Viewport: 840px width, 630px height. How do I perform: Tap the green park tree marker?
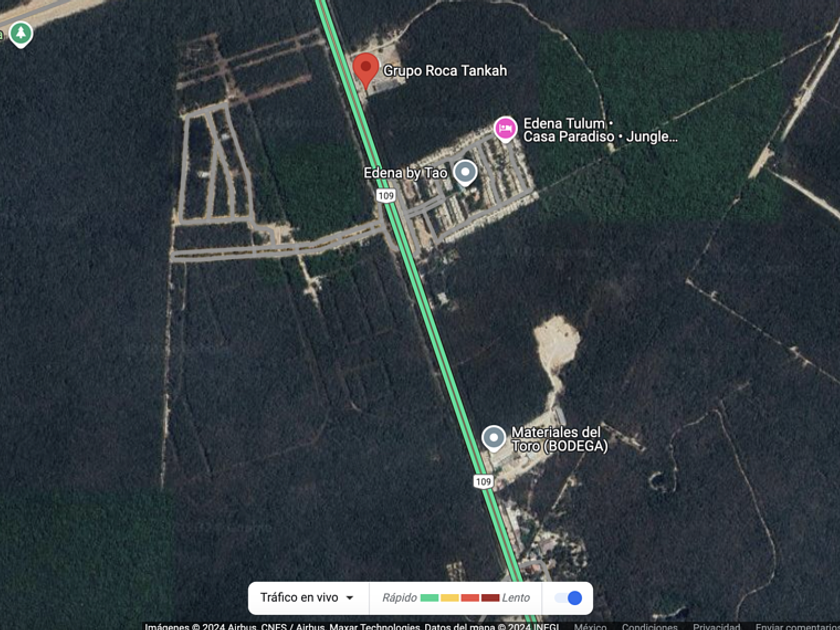tap(21, 34)
